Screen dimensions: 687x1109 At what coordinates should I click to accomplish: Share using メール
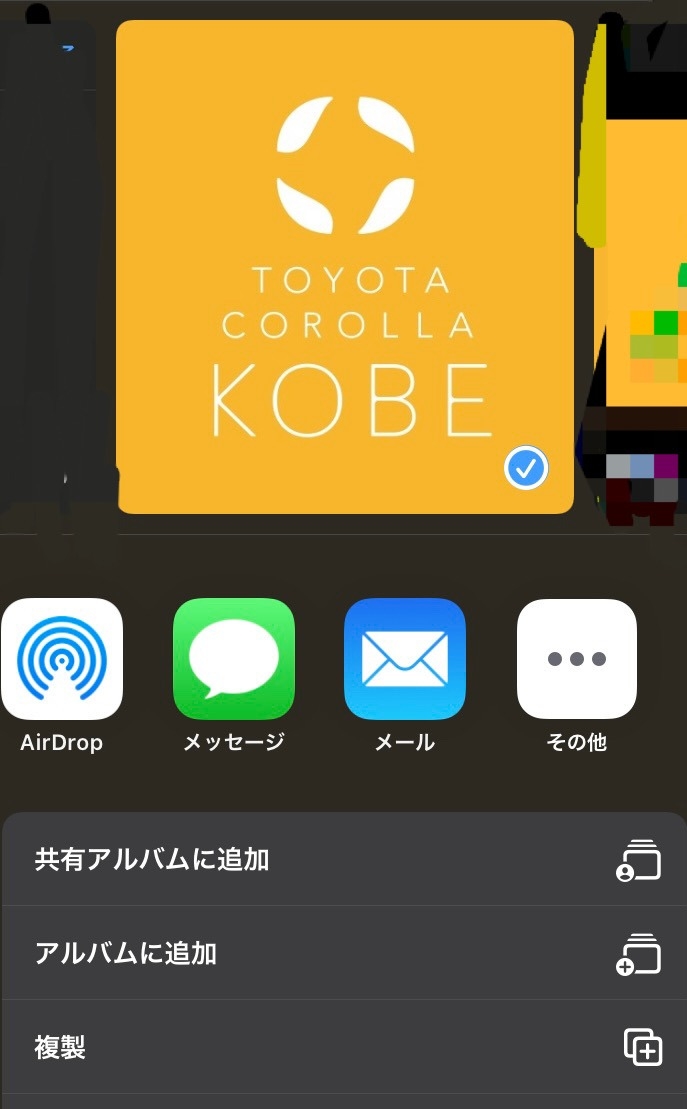click(x=405, y=659)
